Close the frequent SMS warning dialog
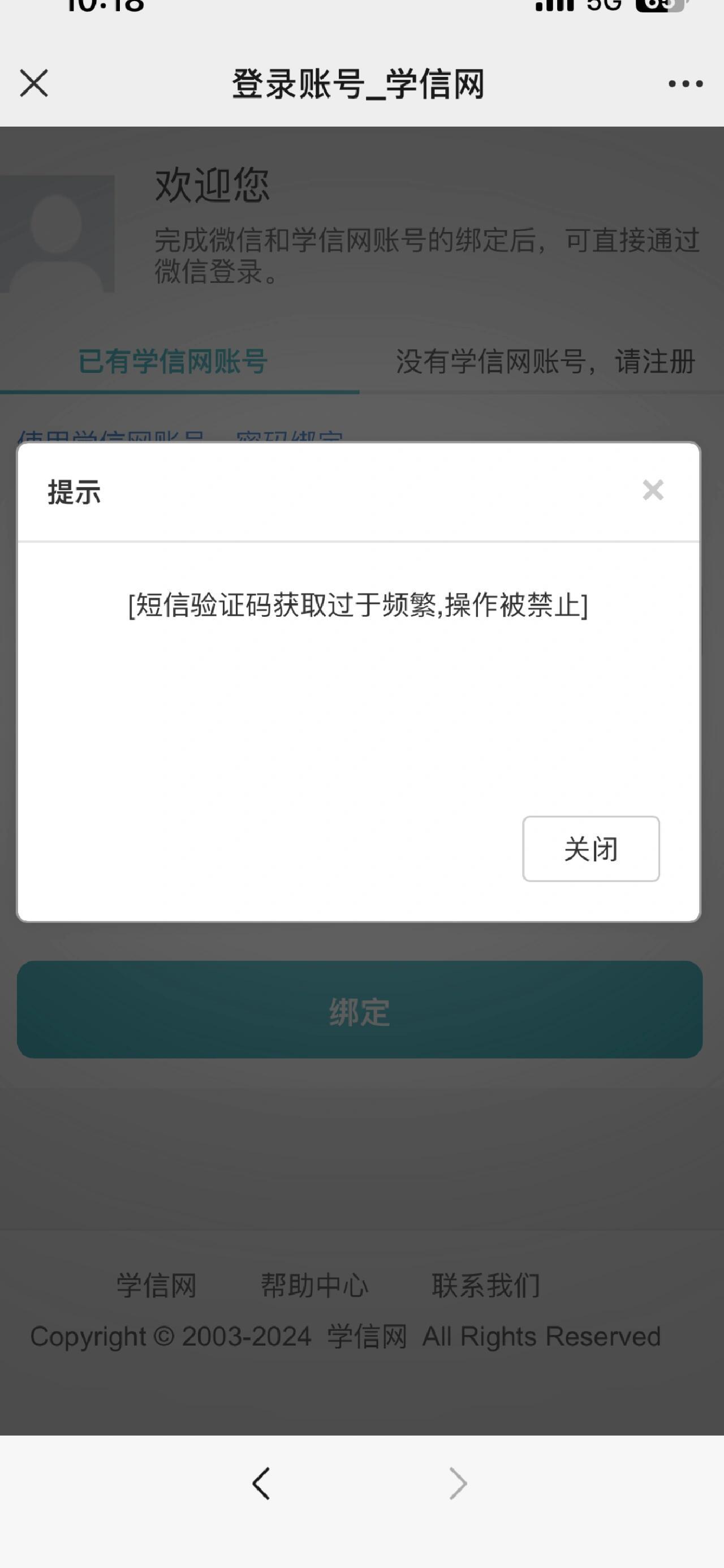 point(591,850)
